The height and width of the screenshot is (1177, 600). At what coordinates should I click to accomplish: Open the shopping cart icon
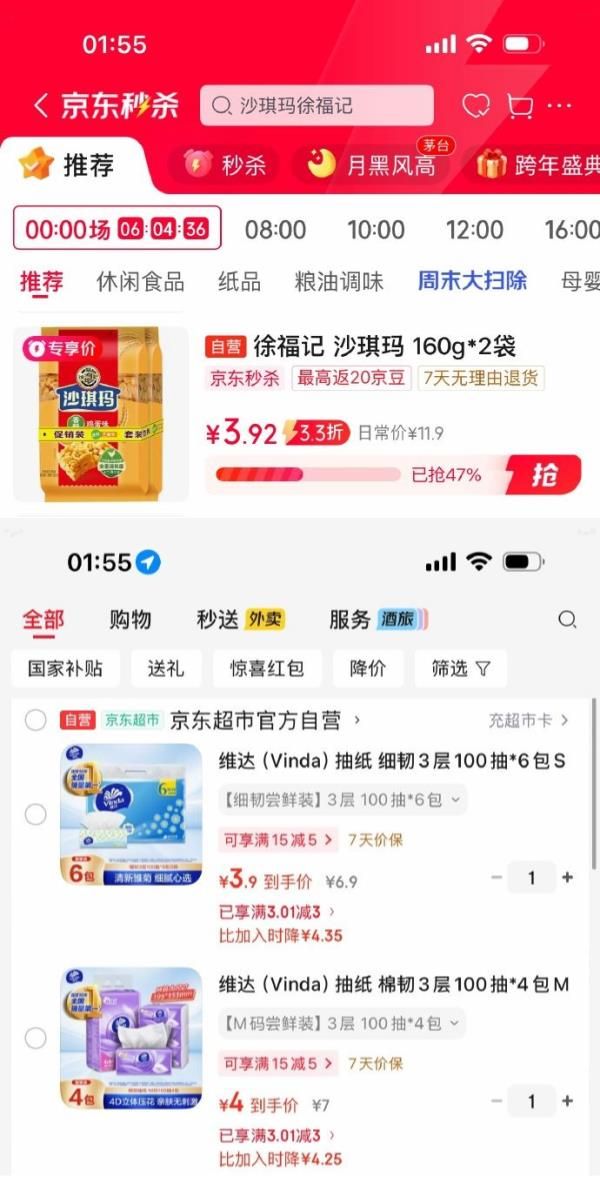pos(519,106)
